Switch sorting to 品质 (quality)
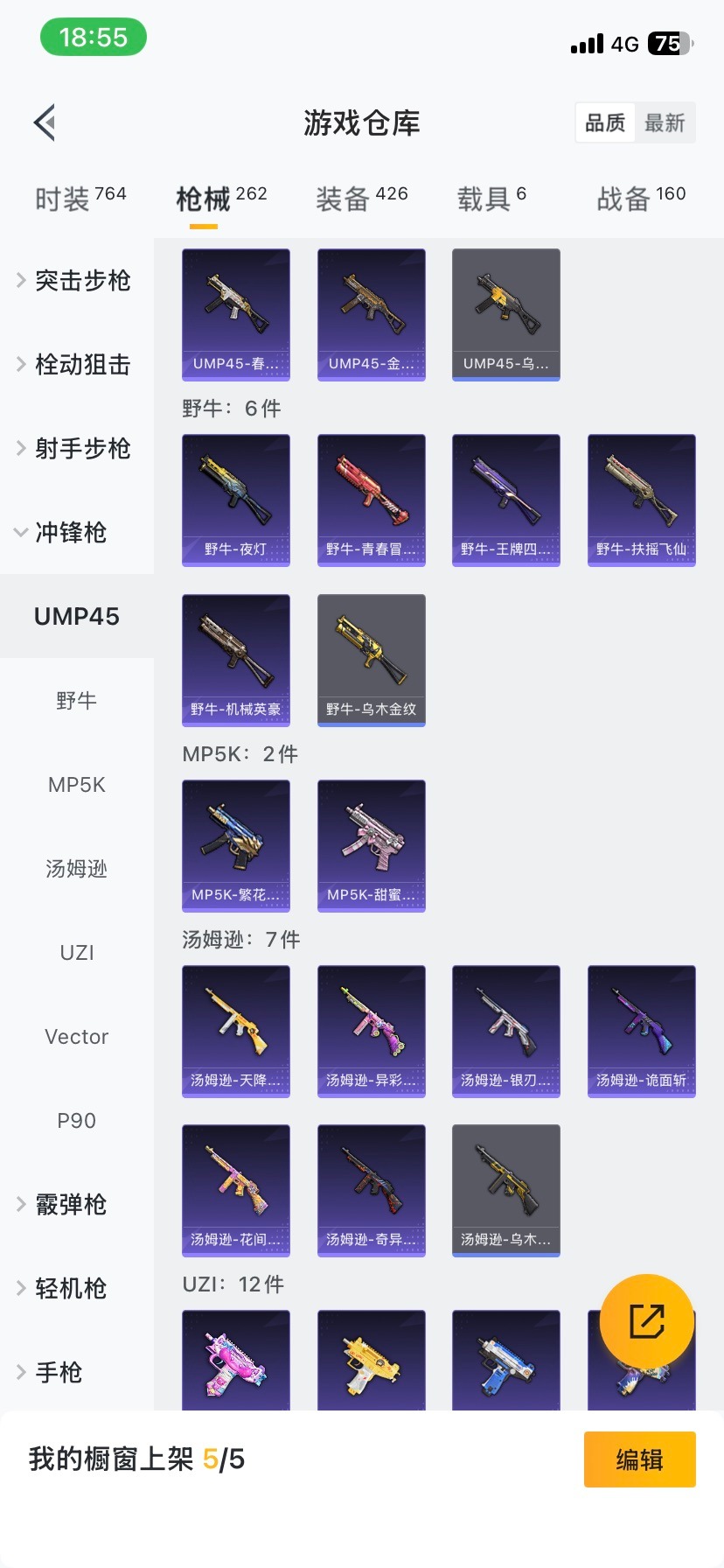 tap(604, 123)
